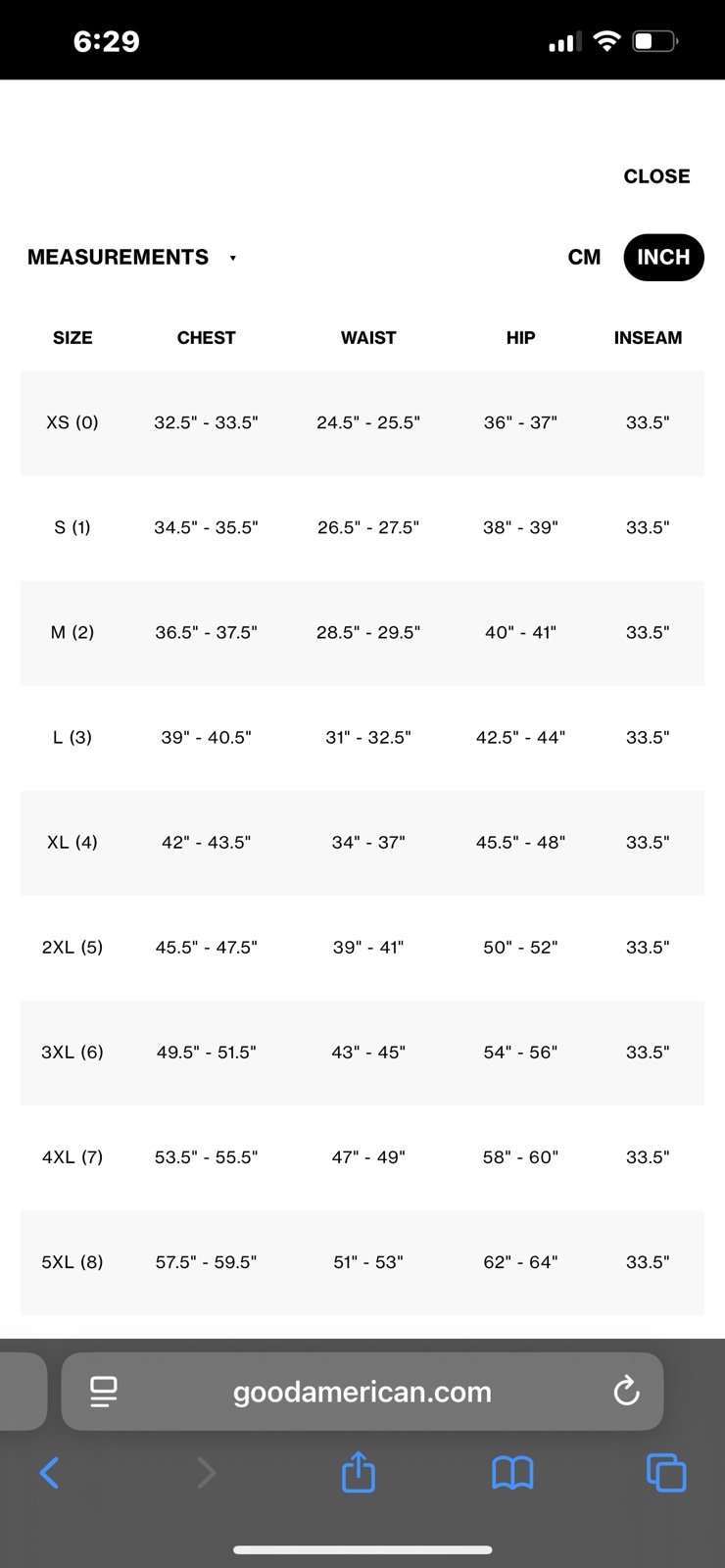725x1568 pixels.
Task: Select the INCH unit option
Action: [663, 257]
